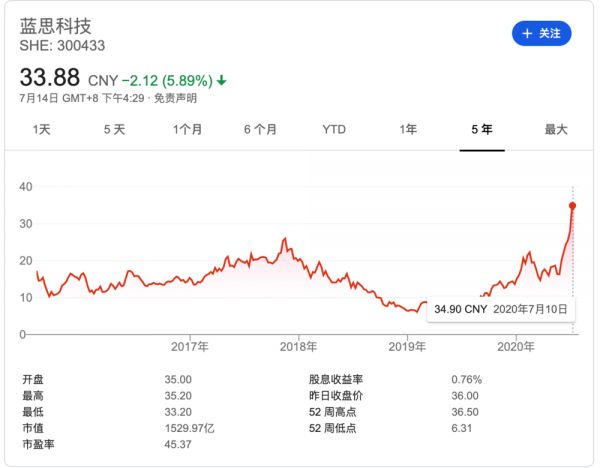Follow the 蓝思科技 stock with 关注
The image size is (600, 468).
click(541, 33)
